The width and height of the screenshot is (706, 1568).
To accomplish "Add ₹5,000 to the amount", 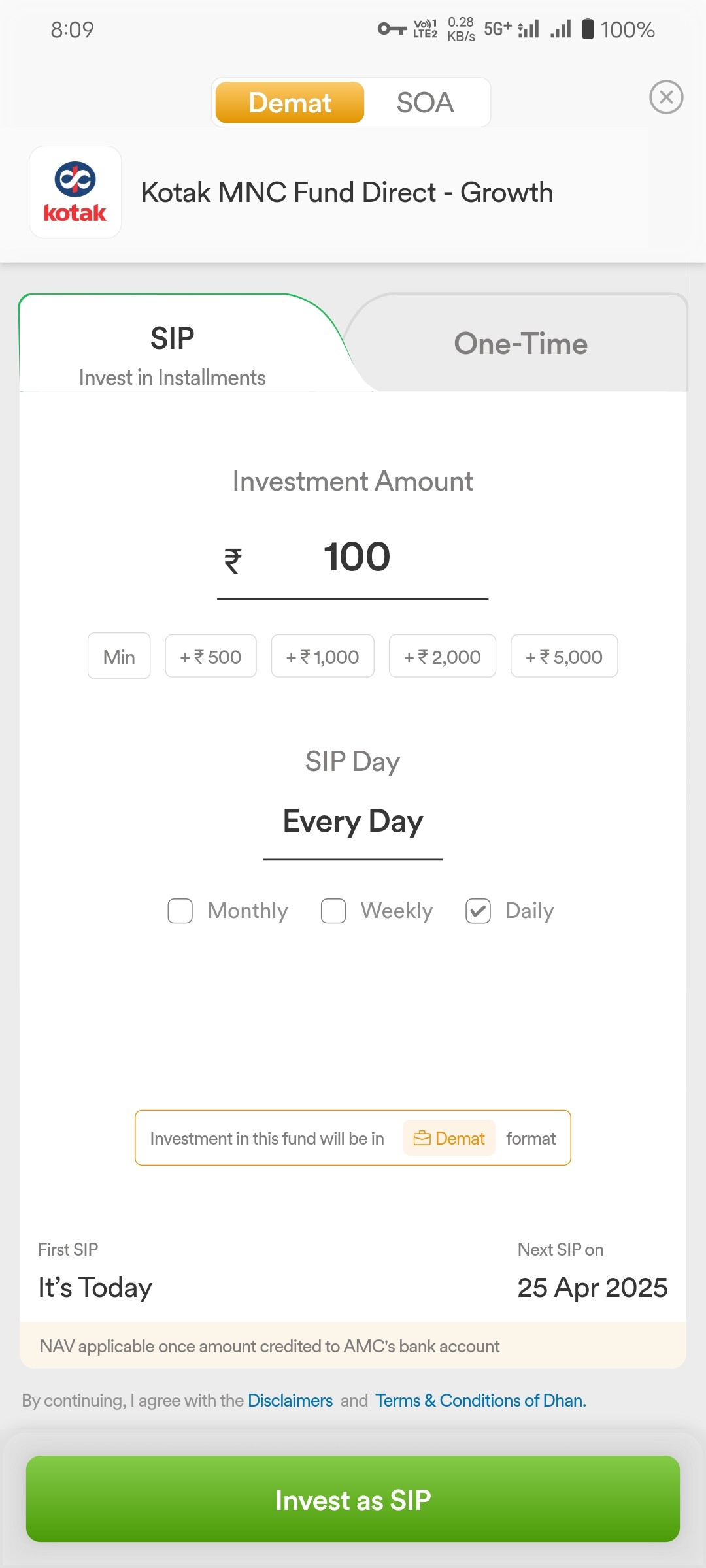I will coord(564,657).
